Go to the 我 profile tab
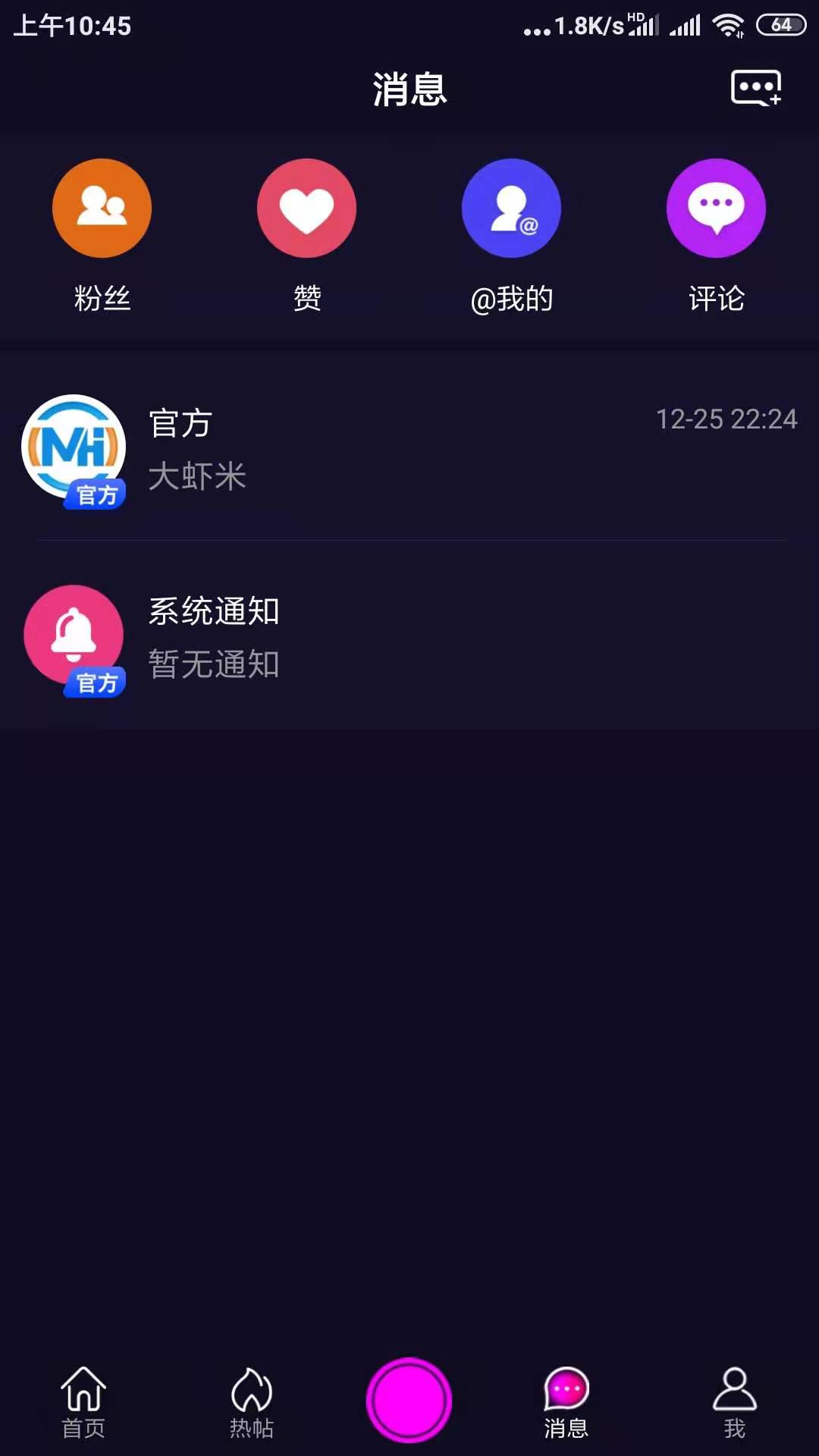 pyautogui.click(x=734, y=1401)
